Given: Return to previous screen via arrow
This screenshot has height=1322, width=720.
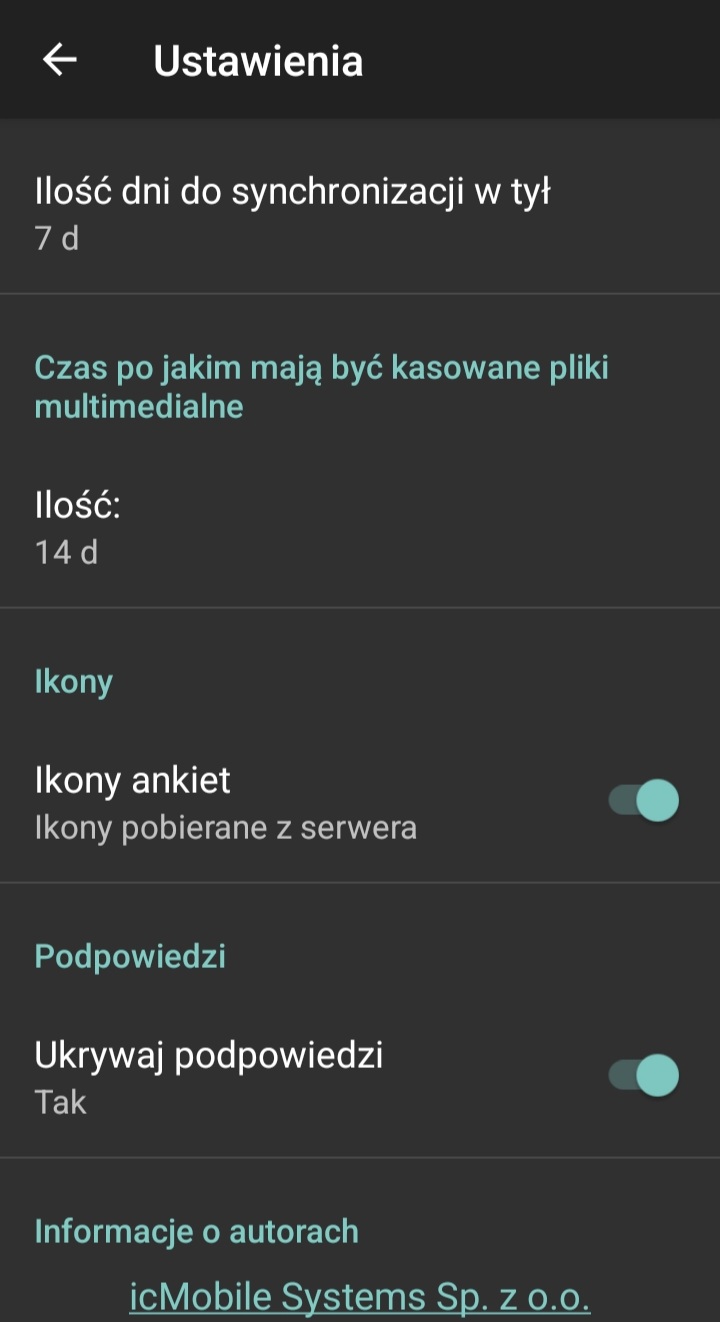Looking at the screenshot, I should coord(58,59).
